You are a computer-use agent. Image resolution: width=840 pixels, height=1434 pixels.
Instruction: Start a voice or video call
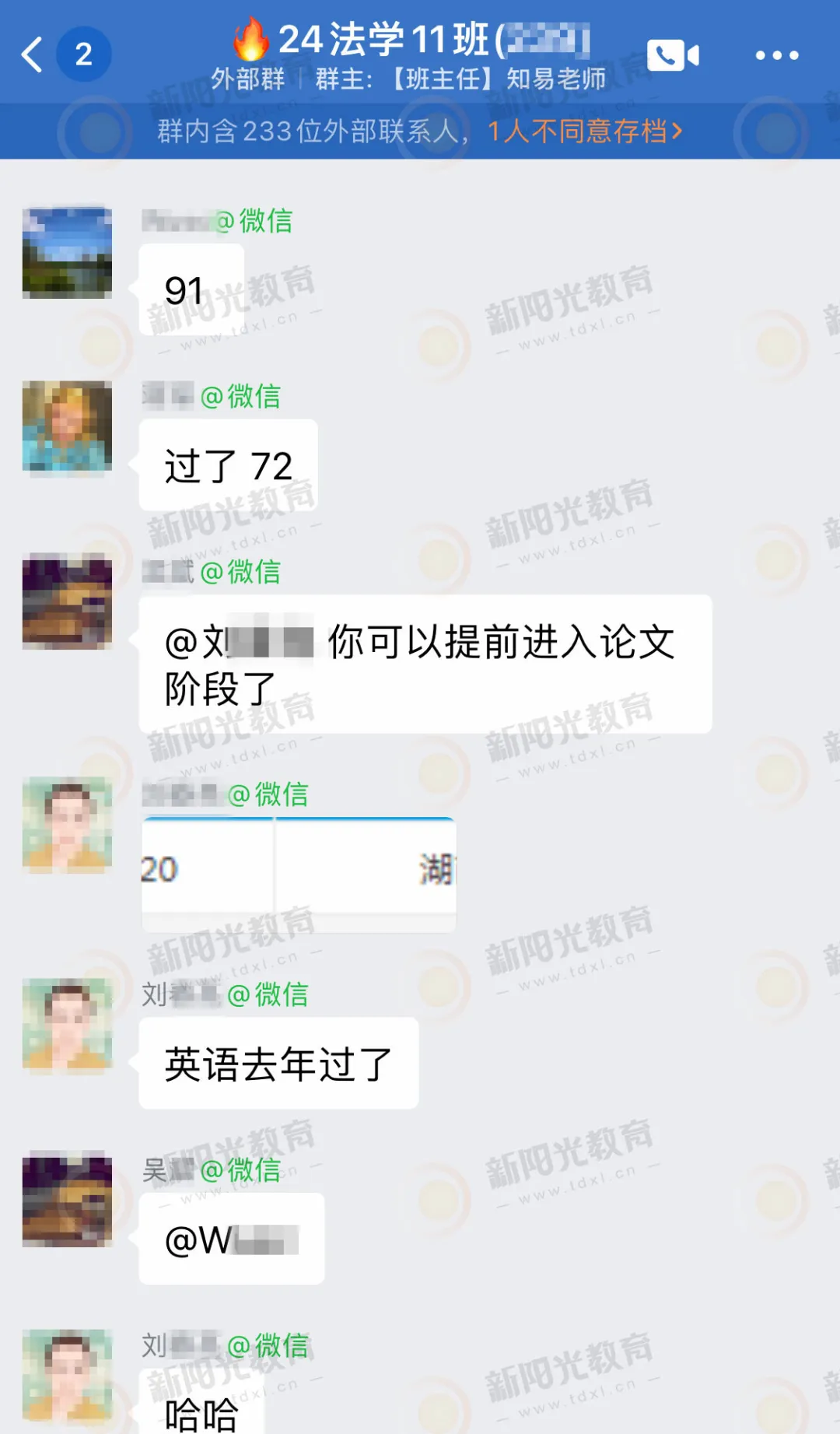pyautogui.click(x=673, y=55)
